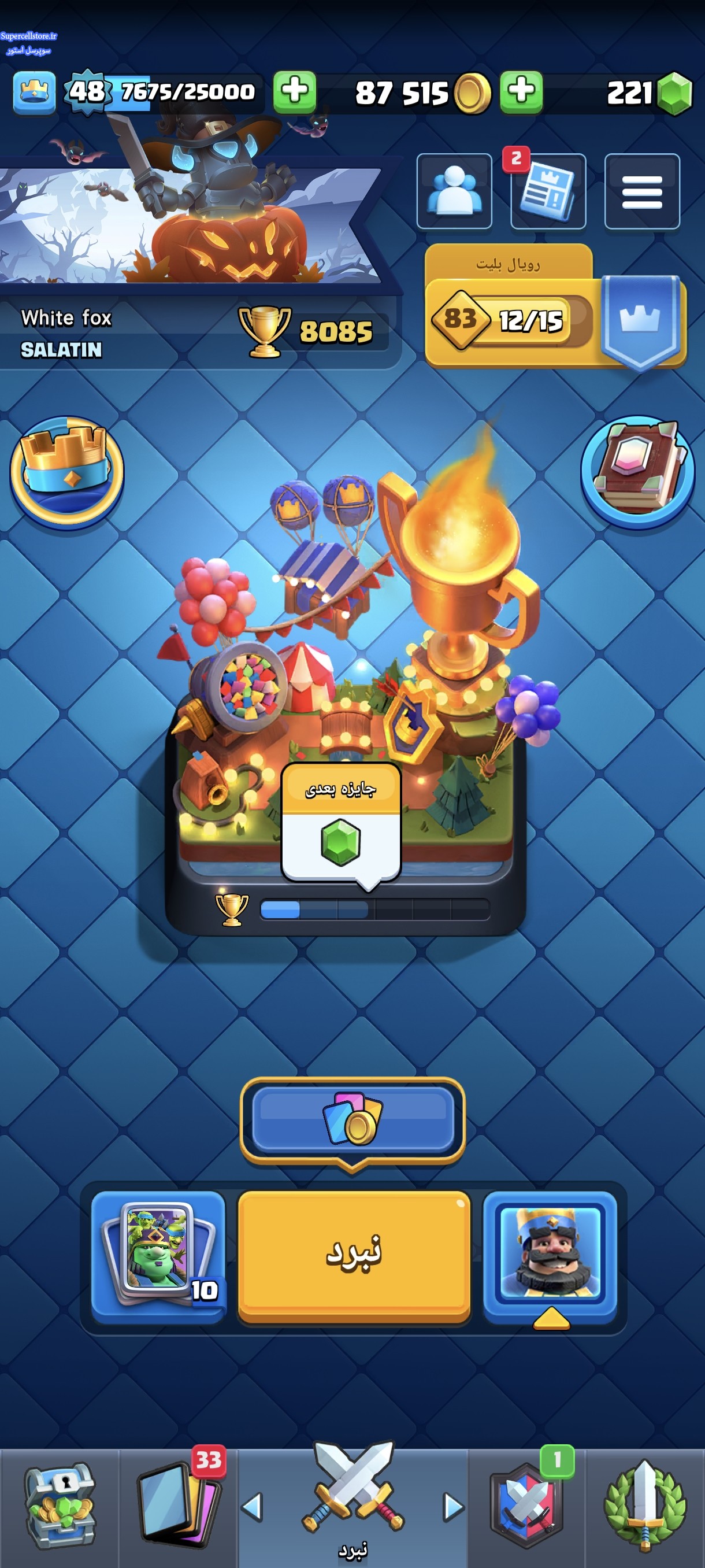705x1568 pixels.
Task: Open the battle deck card with badge 10
Action: click(158, 1257)
